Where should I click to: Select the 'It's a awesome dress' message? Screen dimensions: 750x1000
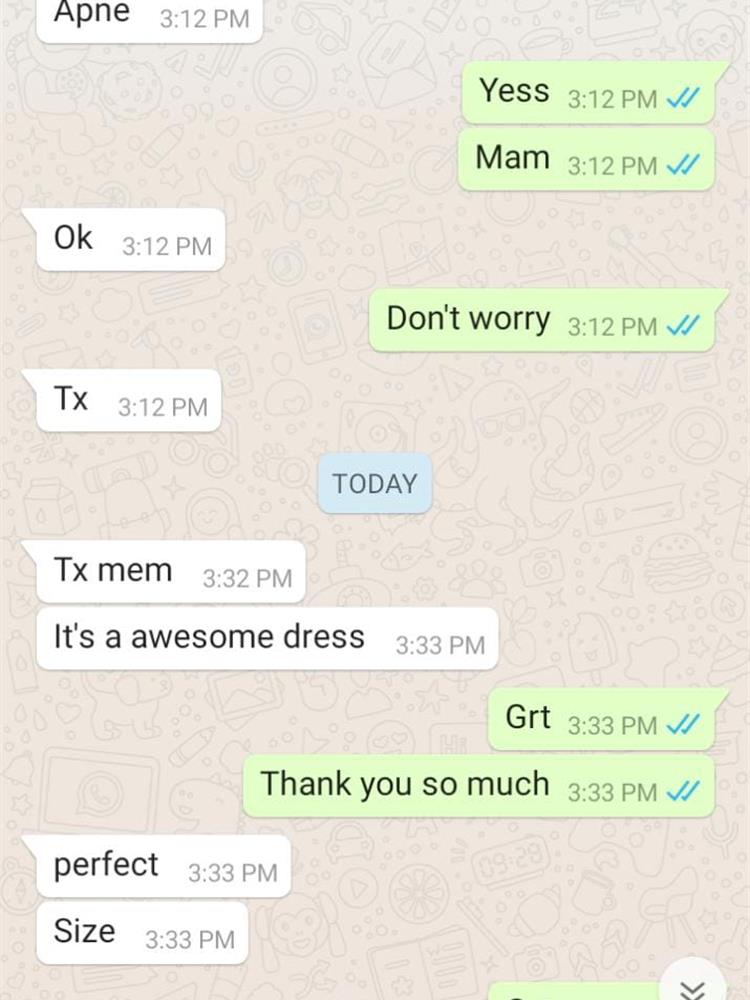tap(265, 639)
